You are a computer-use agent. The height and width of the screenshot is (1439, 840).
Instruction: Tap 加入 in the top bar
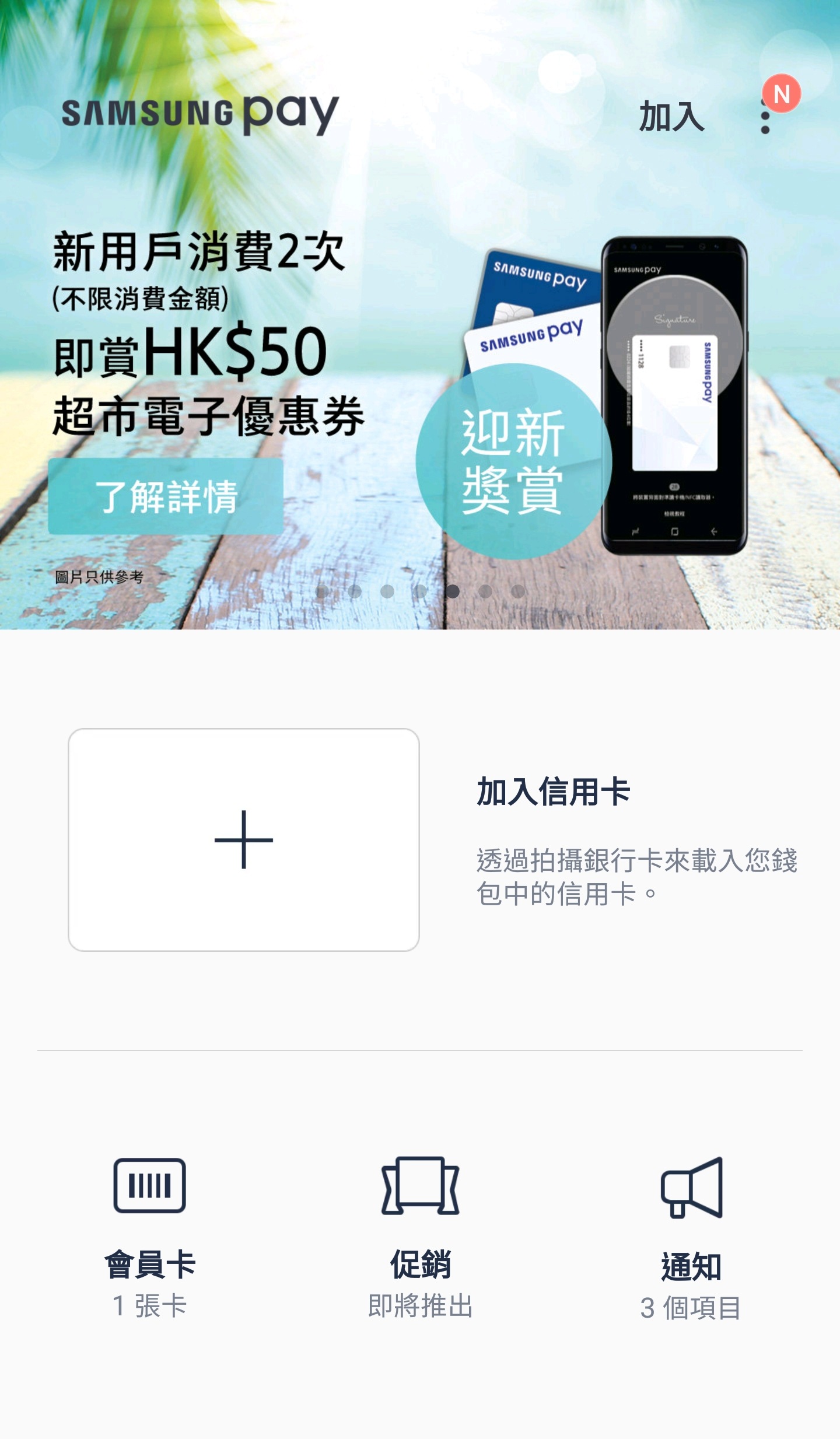tap(671, 116)
